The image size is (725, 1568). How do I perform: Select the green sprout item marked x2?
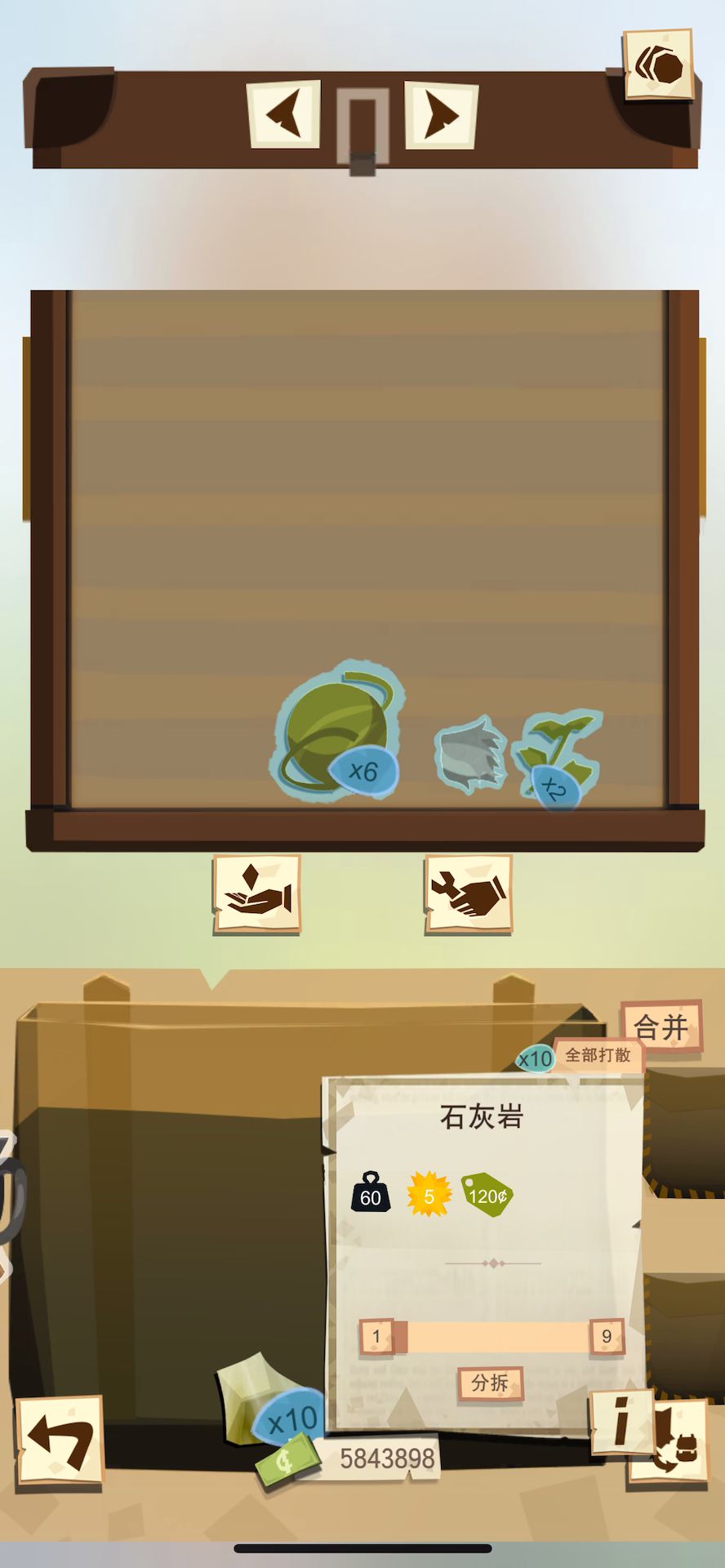coord(558,759)
